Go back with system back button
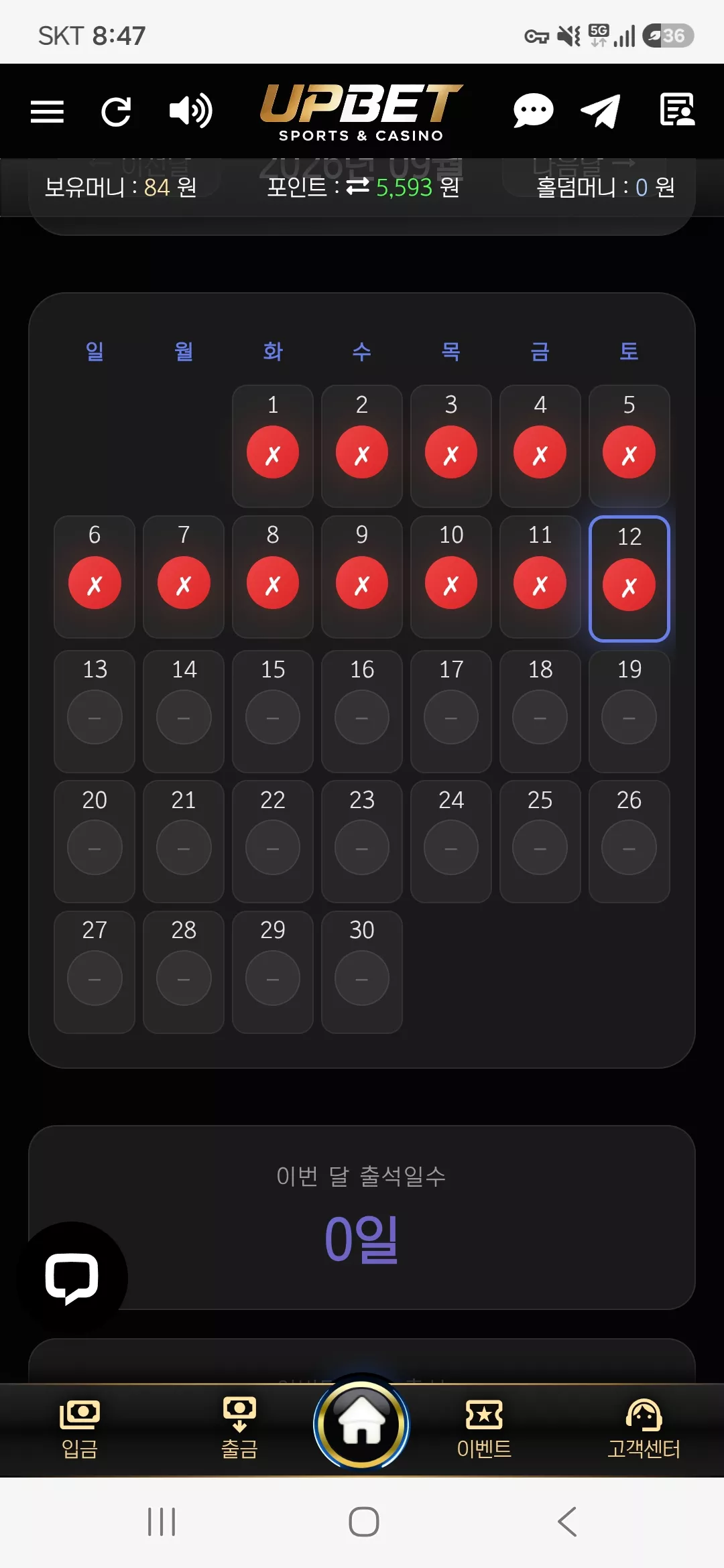The image size is (724, 1568). click(567, 1521)
